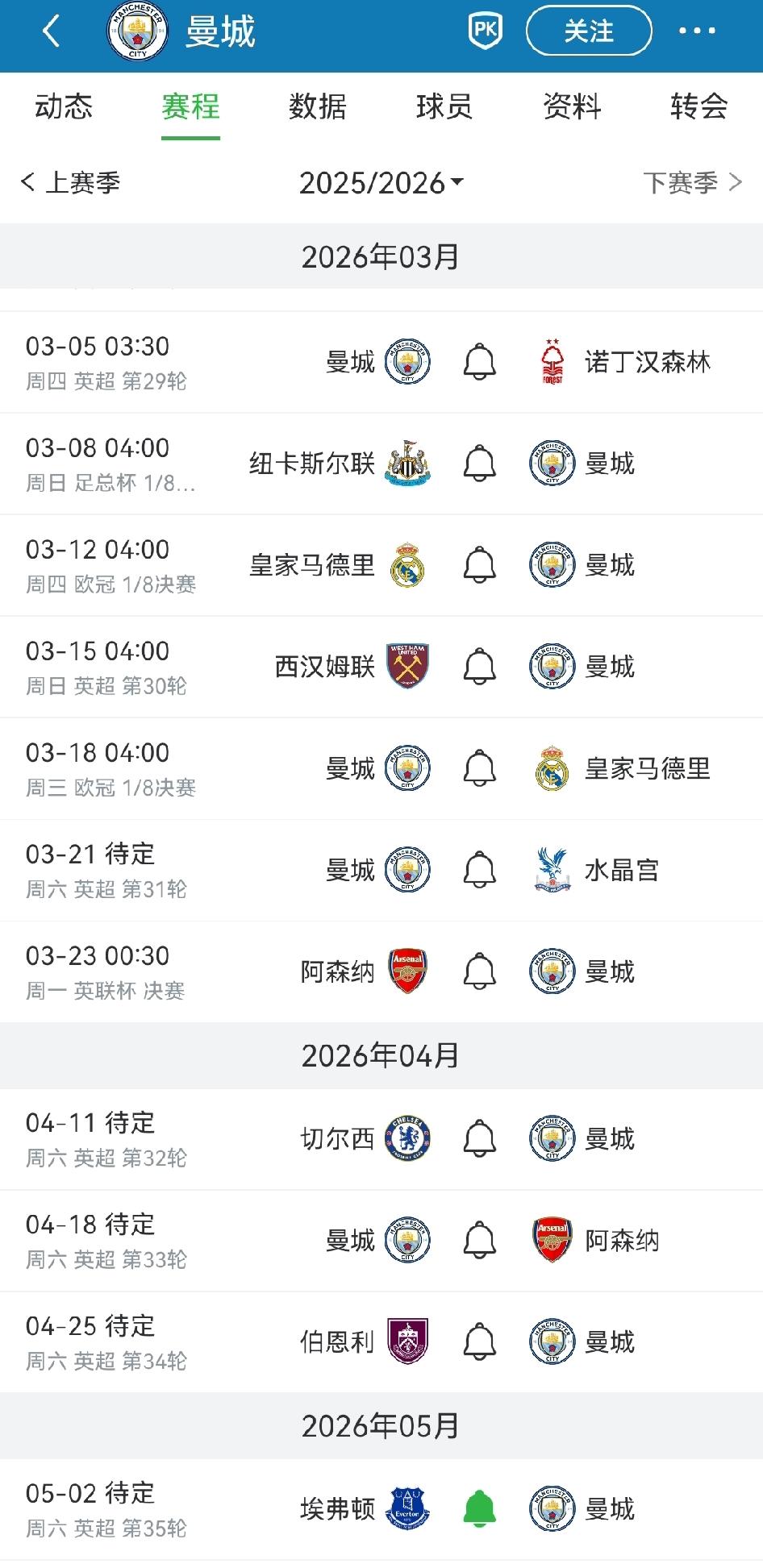Screen dimensions: 763x1568
Task: Open the 球员 tab
Action: click(444, 106)
